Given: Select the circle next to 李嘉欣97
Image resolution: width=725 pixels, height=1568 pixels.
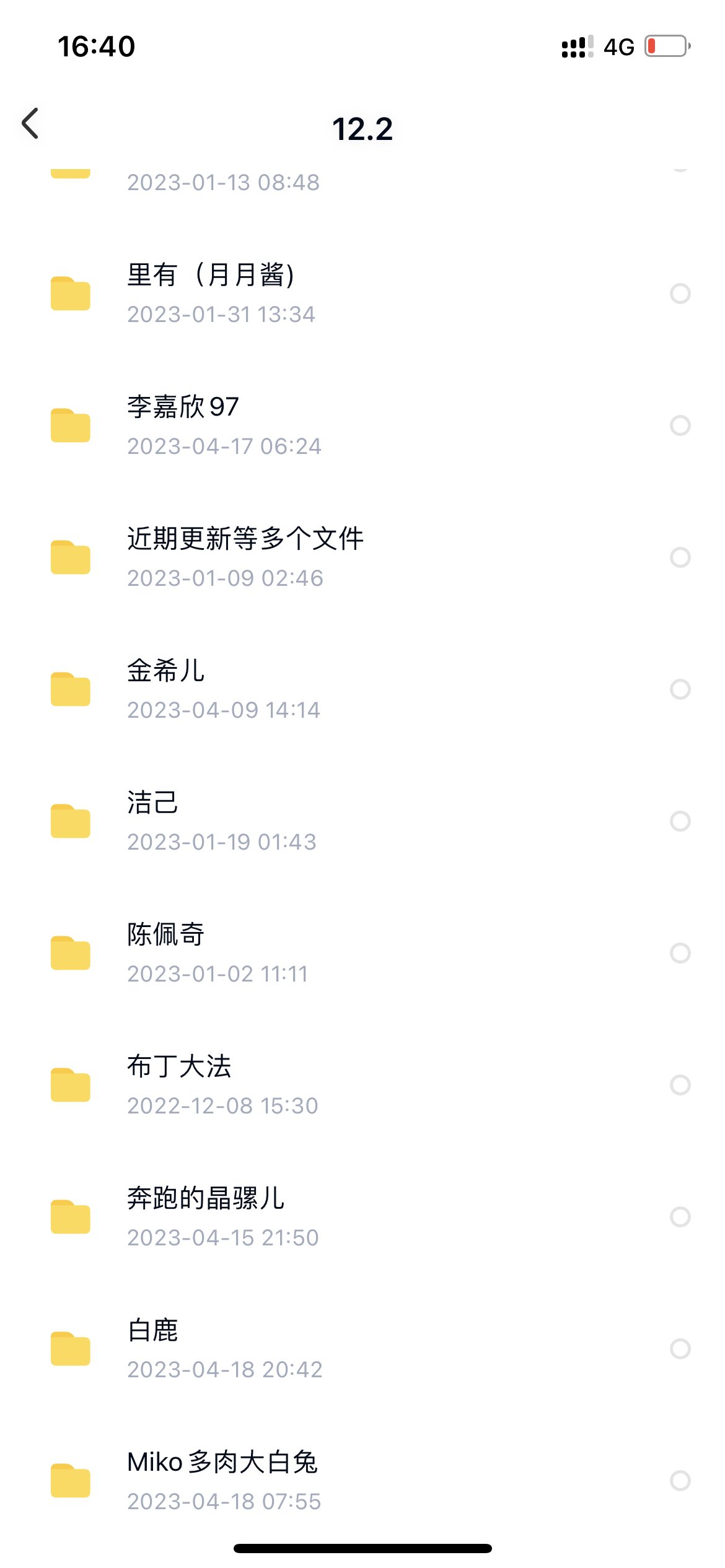Looking at the screenshot, I should coord(680,425).
